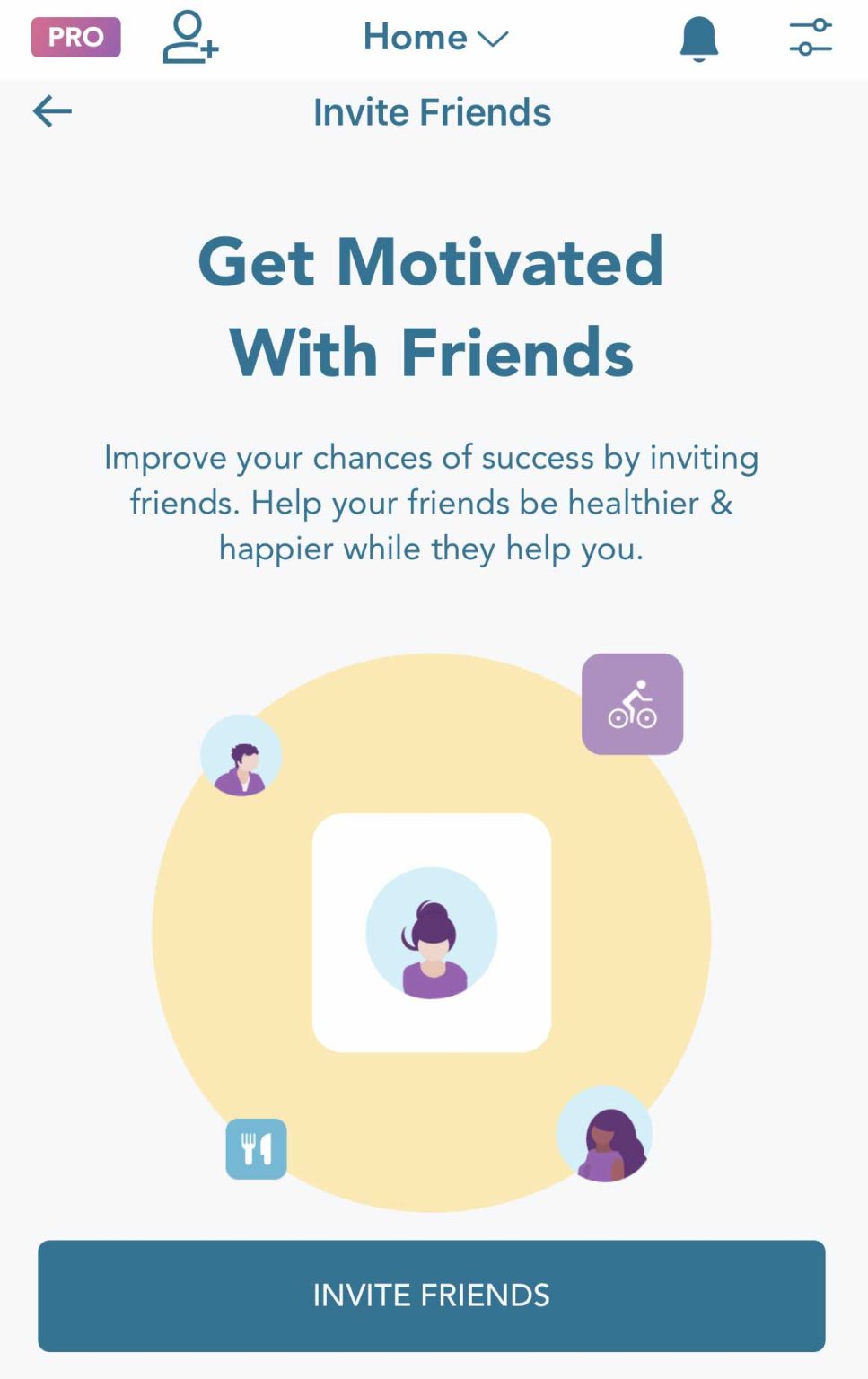Tap the Invite Friends header title

click(x=432, y=111)
